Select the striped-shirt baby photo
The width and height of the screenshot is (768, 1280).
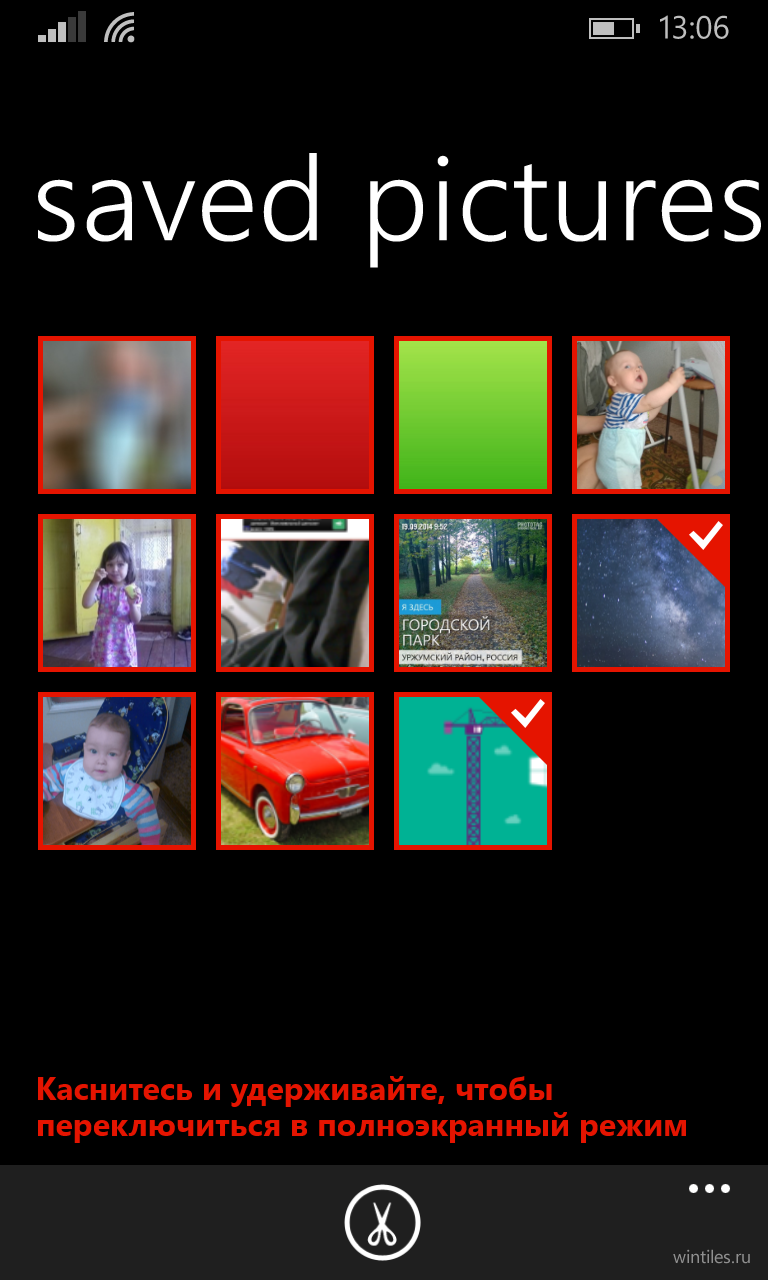[651, 415]
